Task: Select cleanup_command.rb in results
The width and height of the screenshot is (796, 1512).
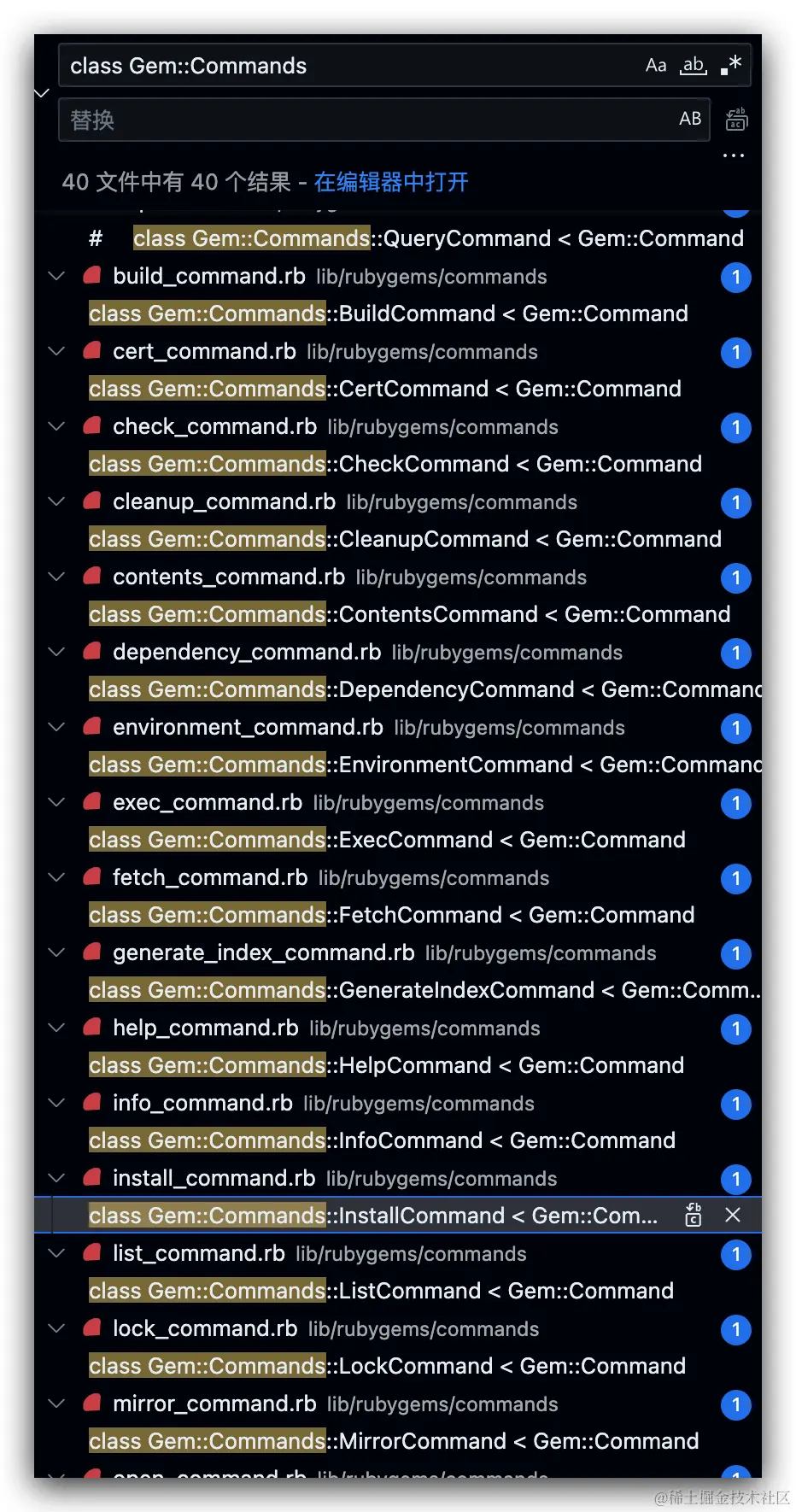Action: 224,501
